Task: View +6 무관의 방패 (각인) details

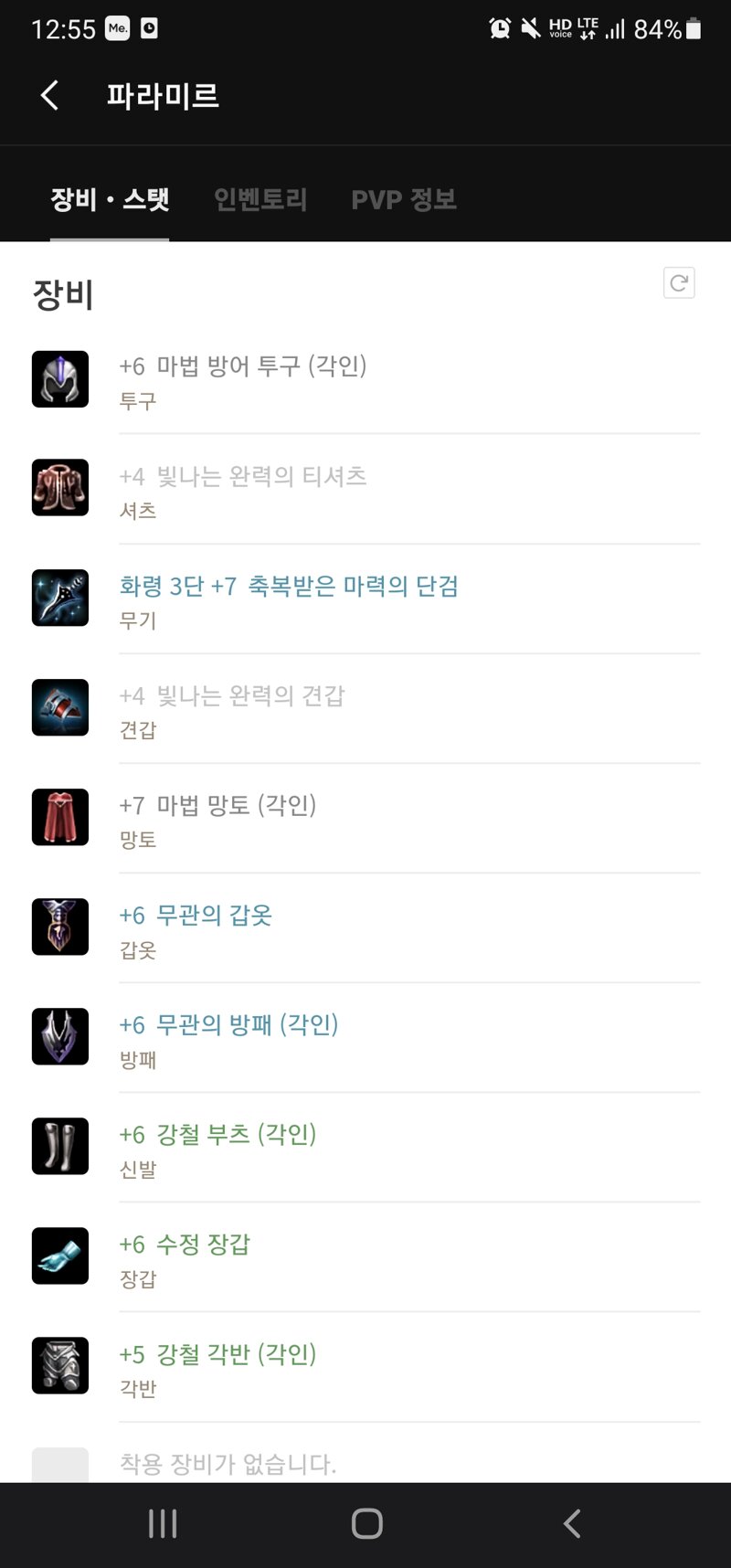Action: point(365,1037)
